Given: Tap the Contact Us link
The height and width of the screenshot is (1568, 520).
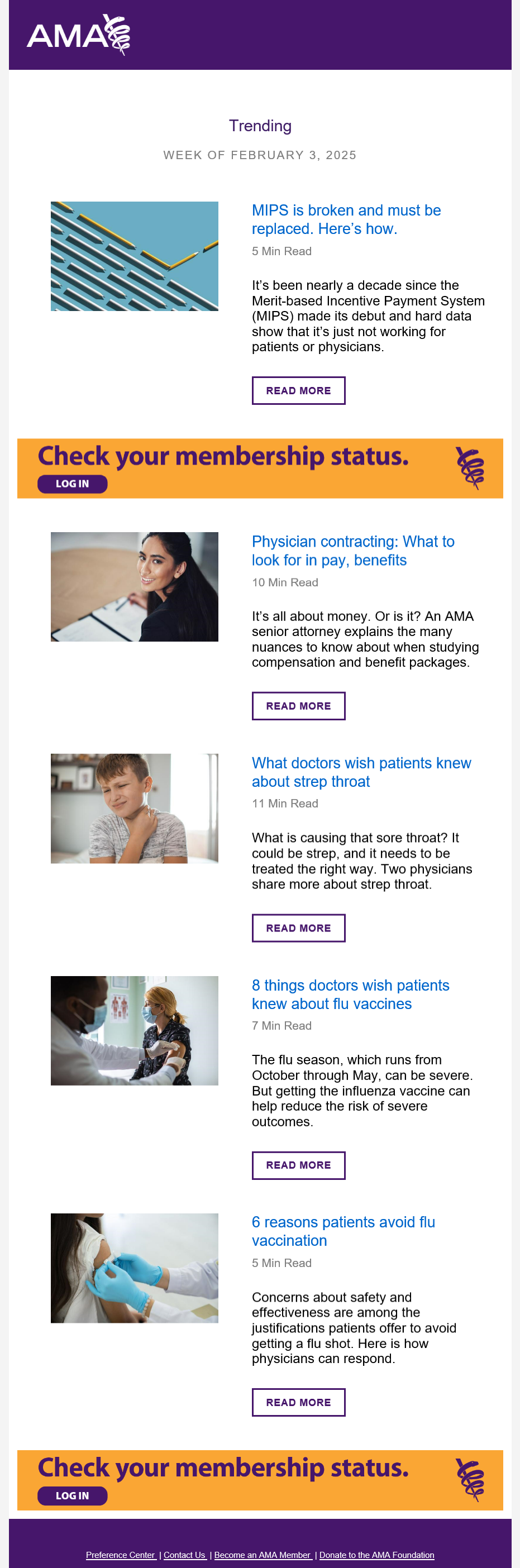Looking at the screenshot, I should (184, 1555).
